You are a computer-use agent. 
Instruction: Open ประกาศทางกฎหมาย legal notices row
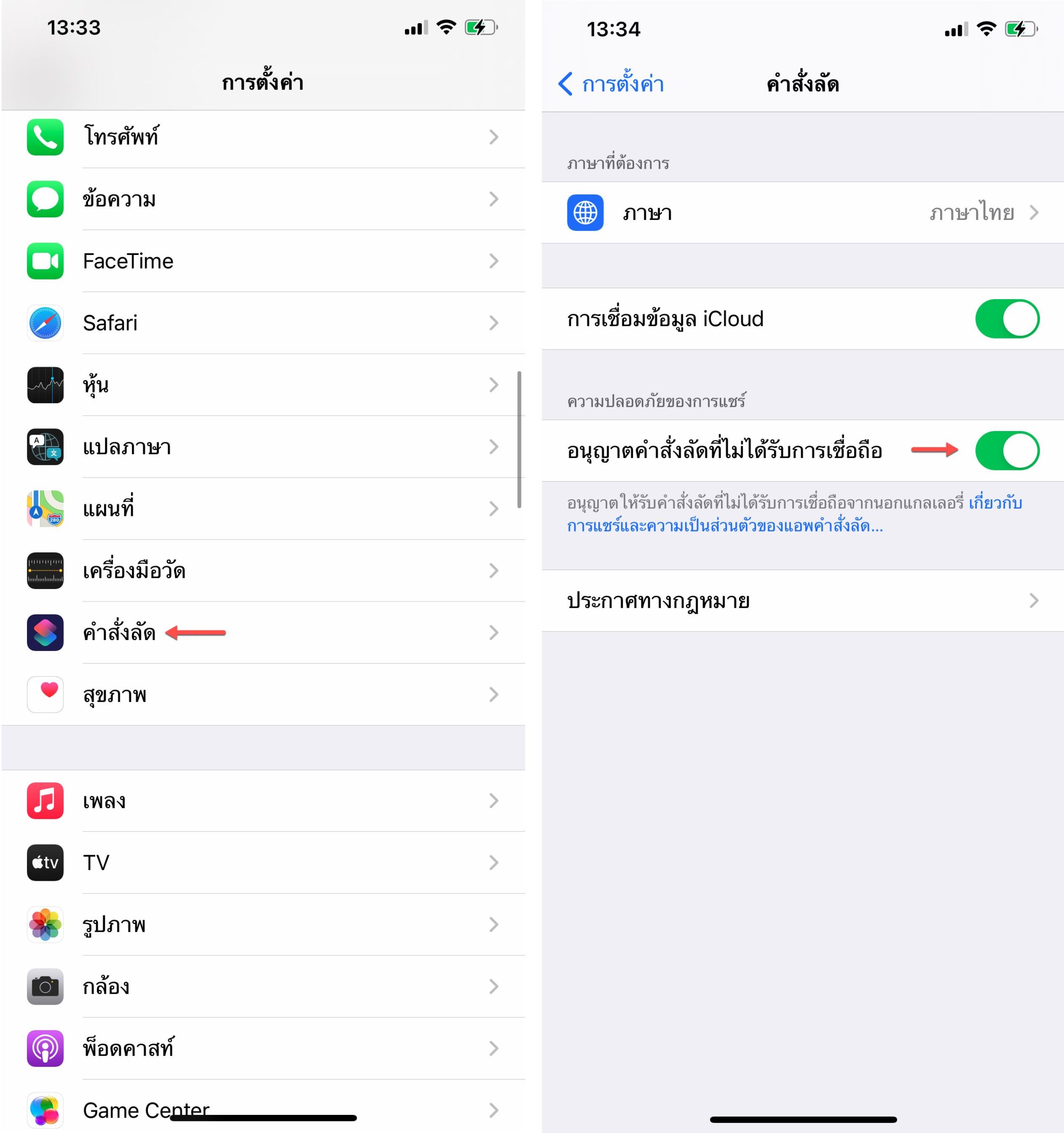(x=802, y=601)
